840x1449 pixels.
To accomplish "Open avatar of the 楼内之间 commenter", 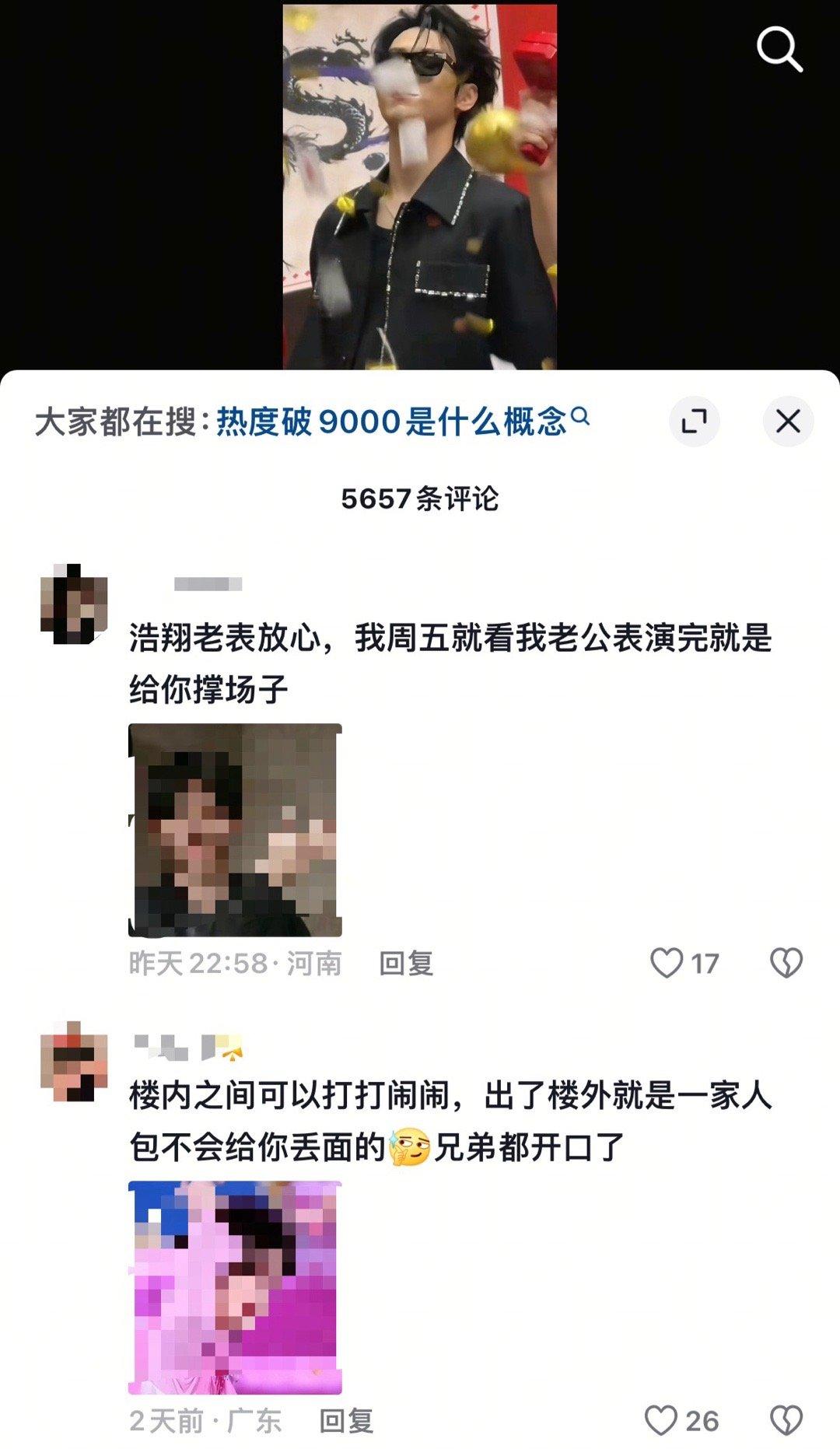I will pyautogui.click(x=74, y=1062).
